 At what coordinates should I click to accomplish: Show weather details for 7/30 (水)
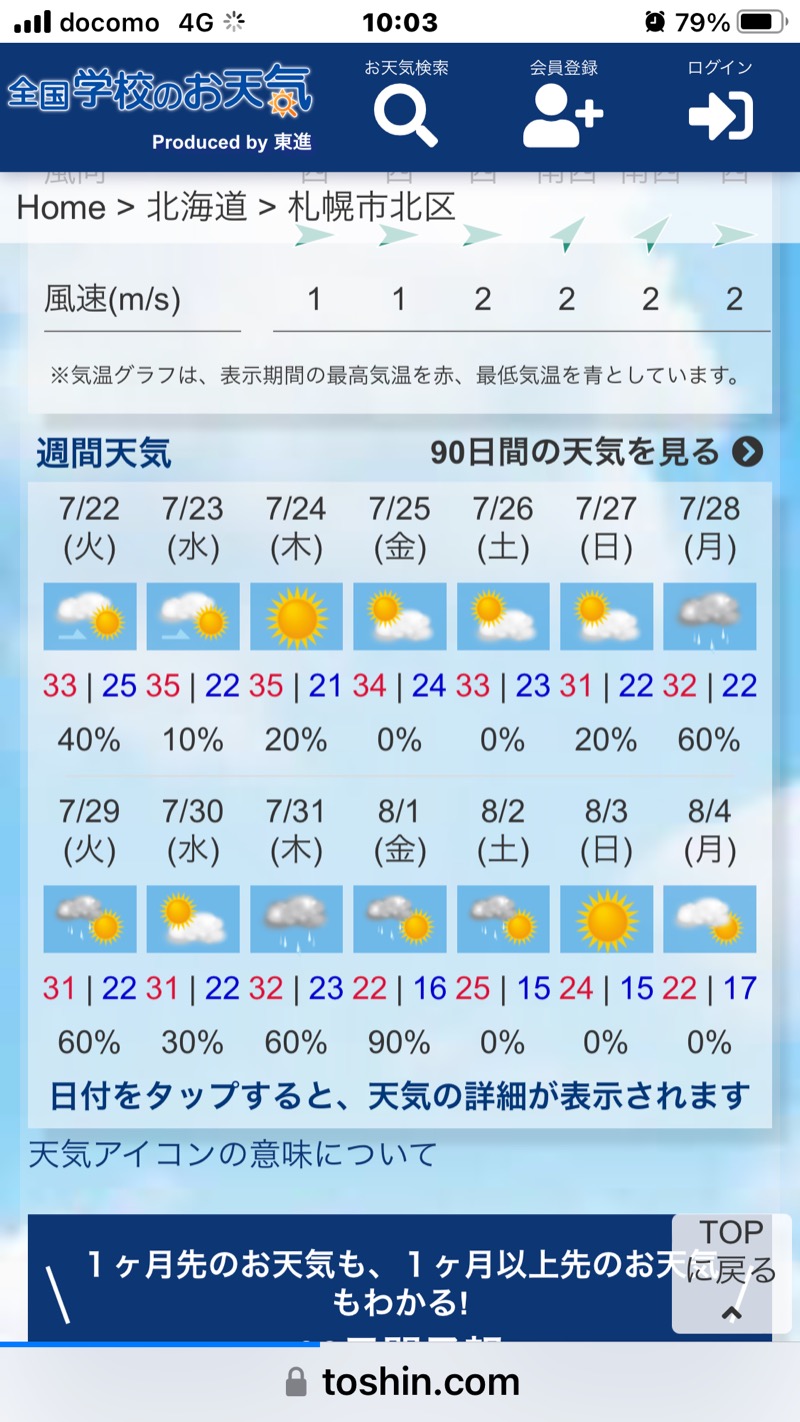(193, 830)
